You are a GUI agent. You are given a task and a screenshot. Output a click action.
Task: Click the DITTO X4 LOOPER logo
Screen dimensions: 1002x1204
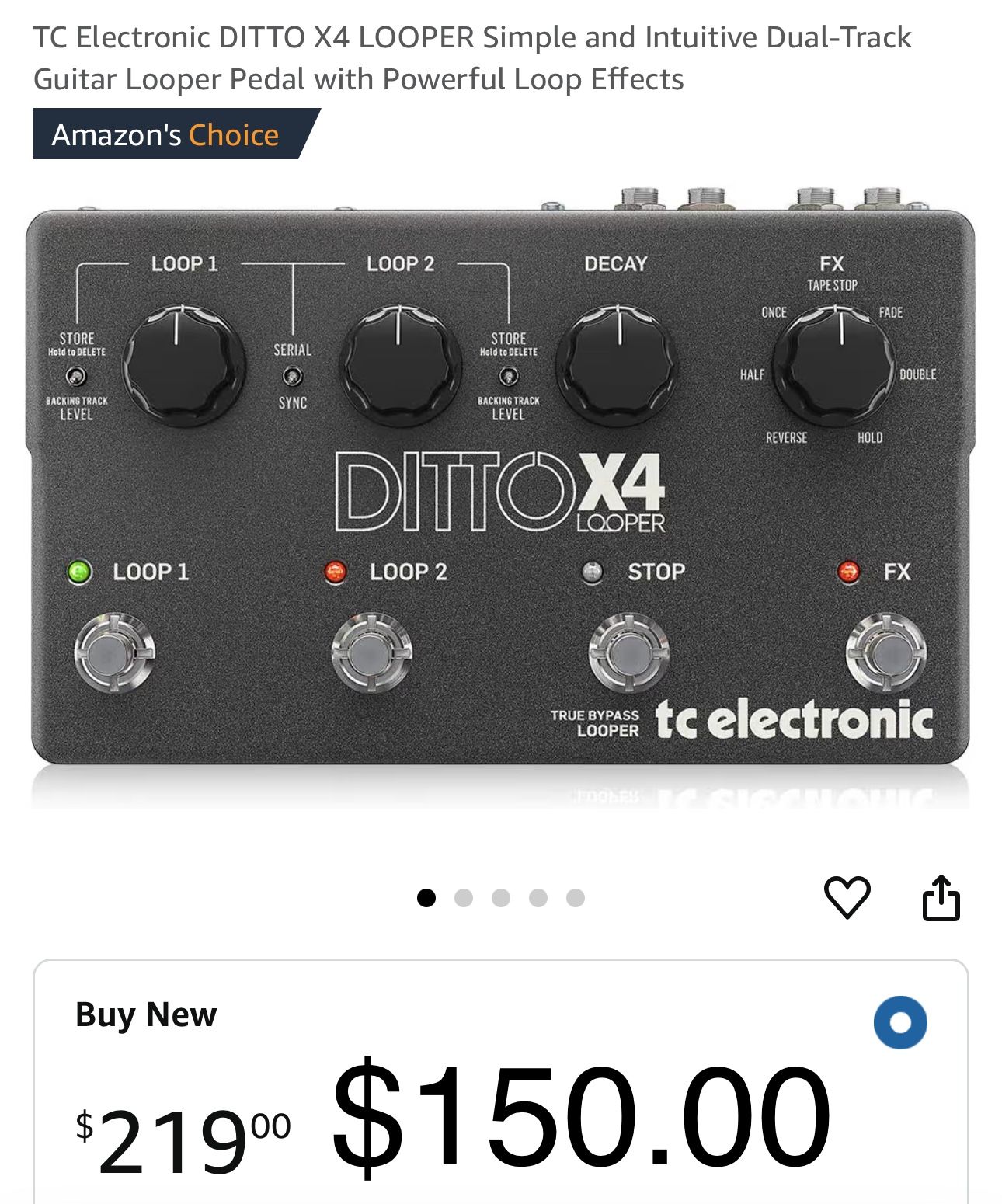(505, 489)
